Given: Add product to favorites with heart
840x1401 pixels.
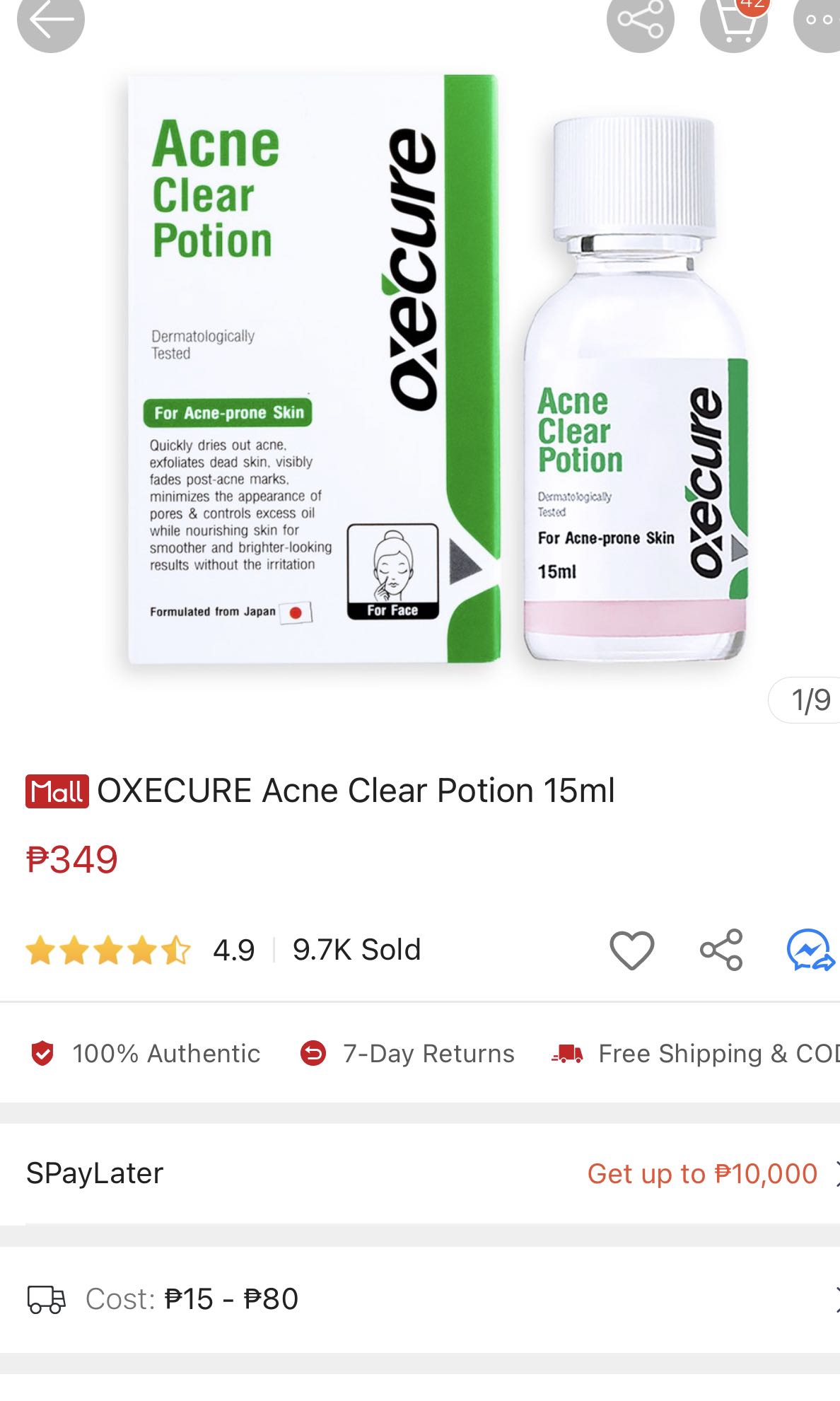Looking at the screenshot, I should coord(631,950).
